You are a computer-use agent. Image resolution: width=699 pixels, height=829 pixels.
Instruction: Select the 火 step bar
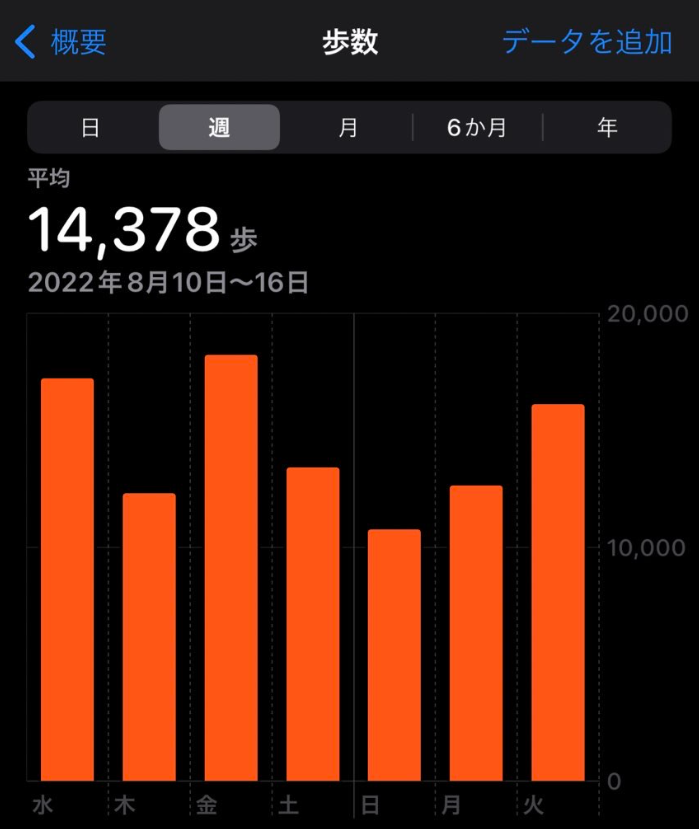[558, 593]
